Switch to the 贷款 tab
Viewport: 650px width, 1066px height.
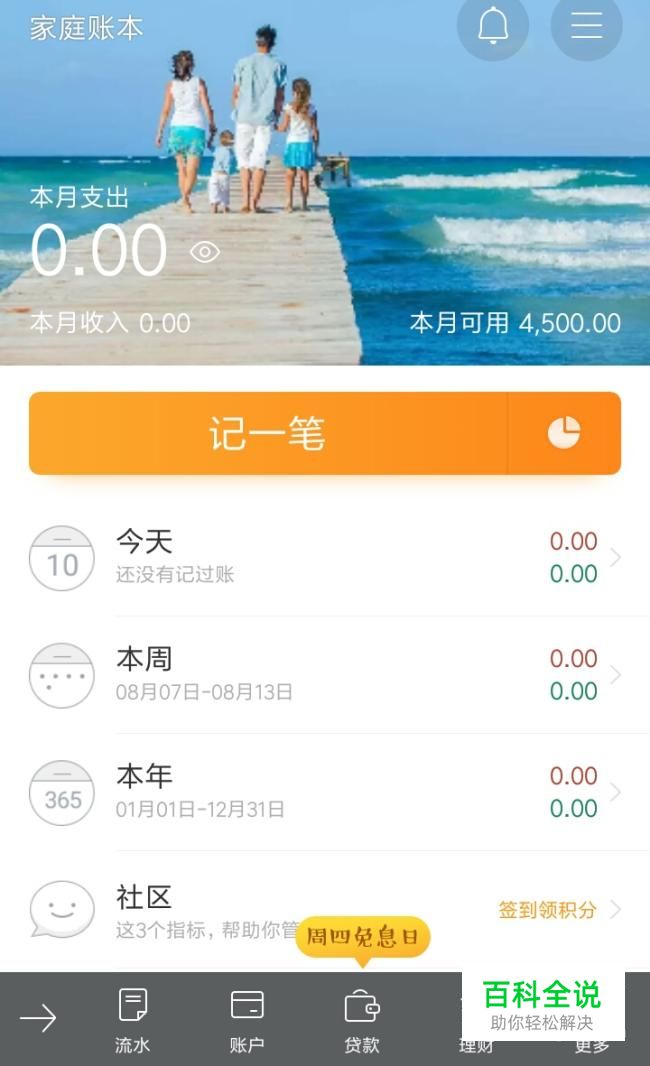(362, 1020)
